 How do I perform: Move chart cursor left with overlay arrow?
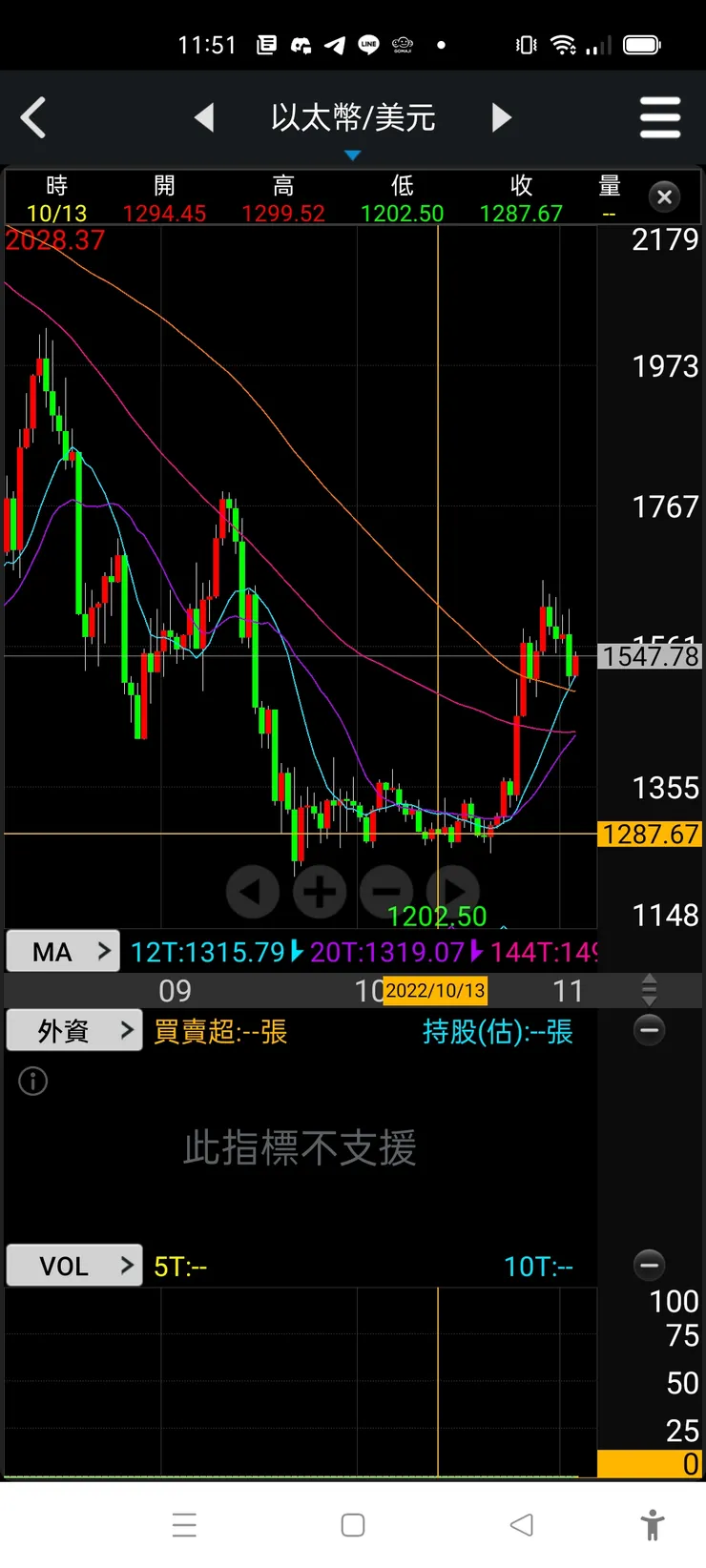pos(252,892)
